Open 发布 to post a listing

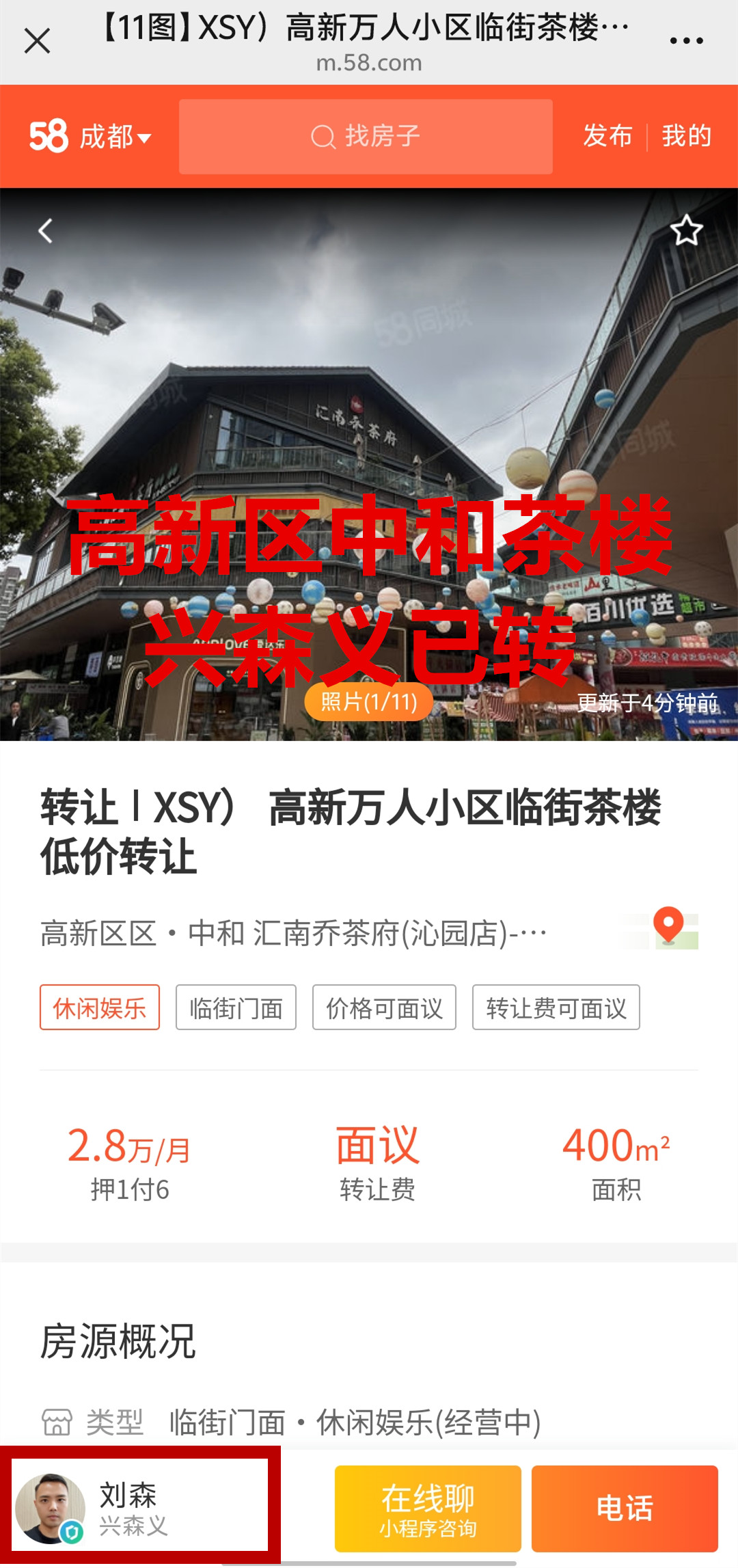click(607, 136)
